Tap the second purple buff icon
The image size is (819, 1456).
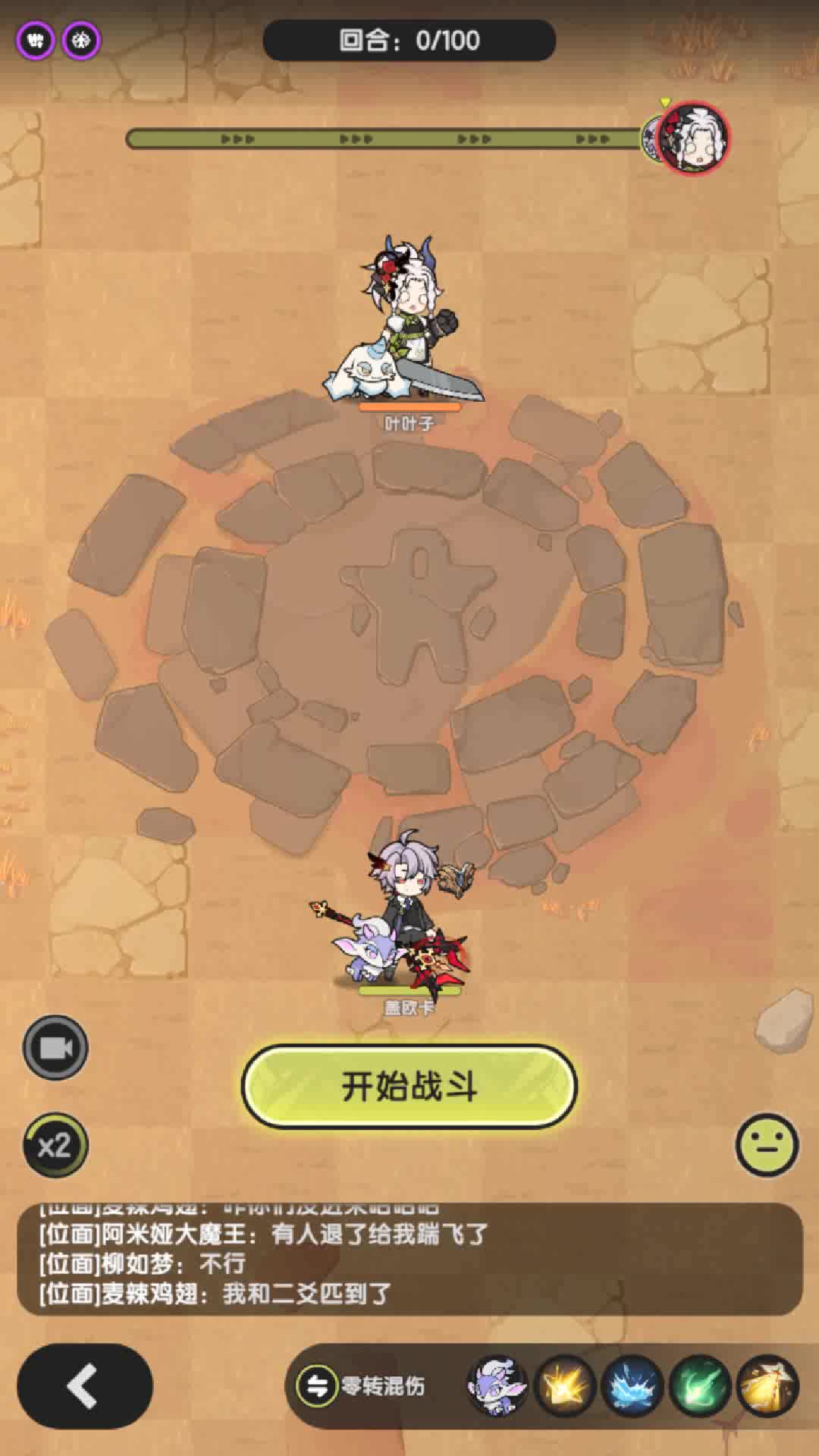tap(81, 39)
